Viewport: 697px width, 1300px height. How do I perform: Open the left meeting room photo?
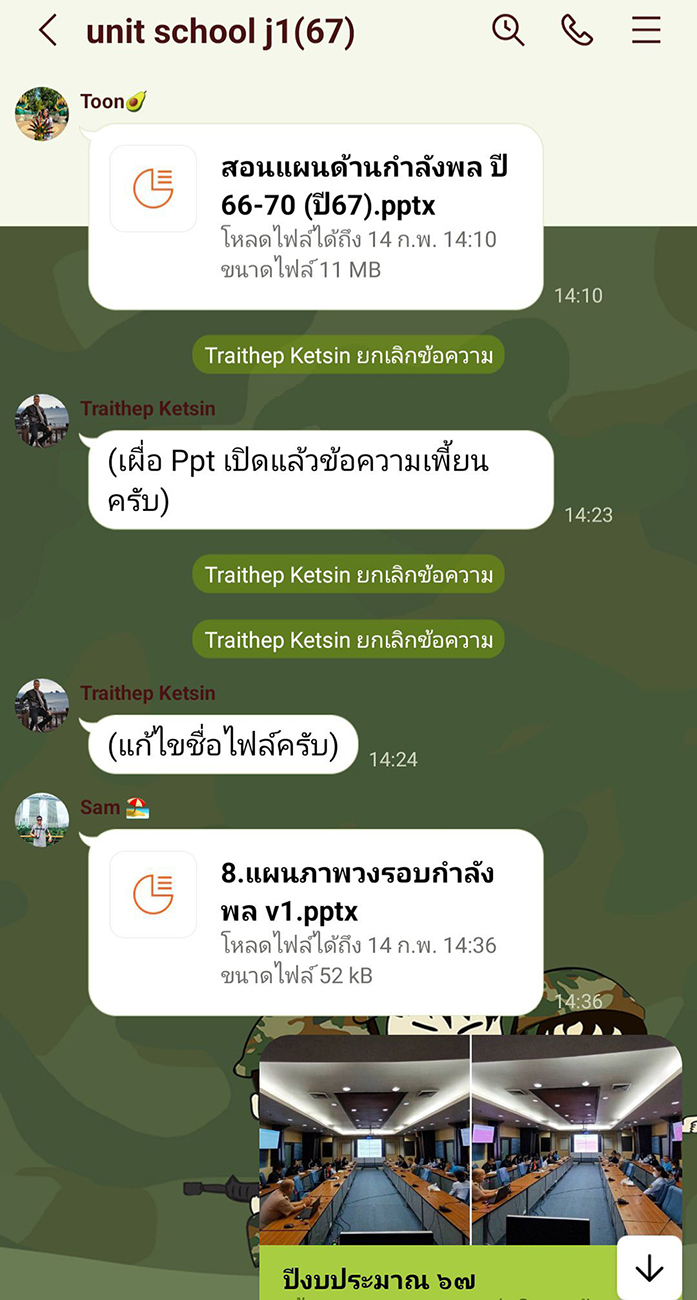tap(364, 1140)
